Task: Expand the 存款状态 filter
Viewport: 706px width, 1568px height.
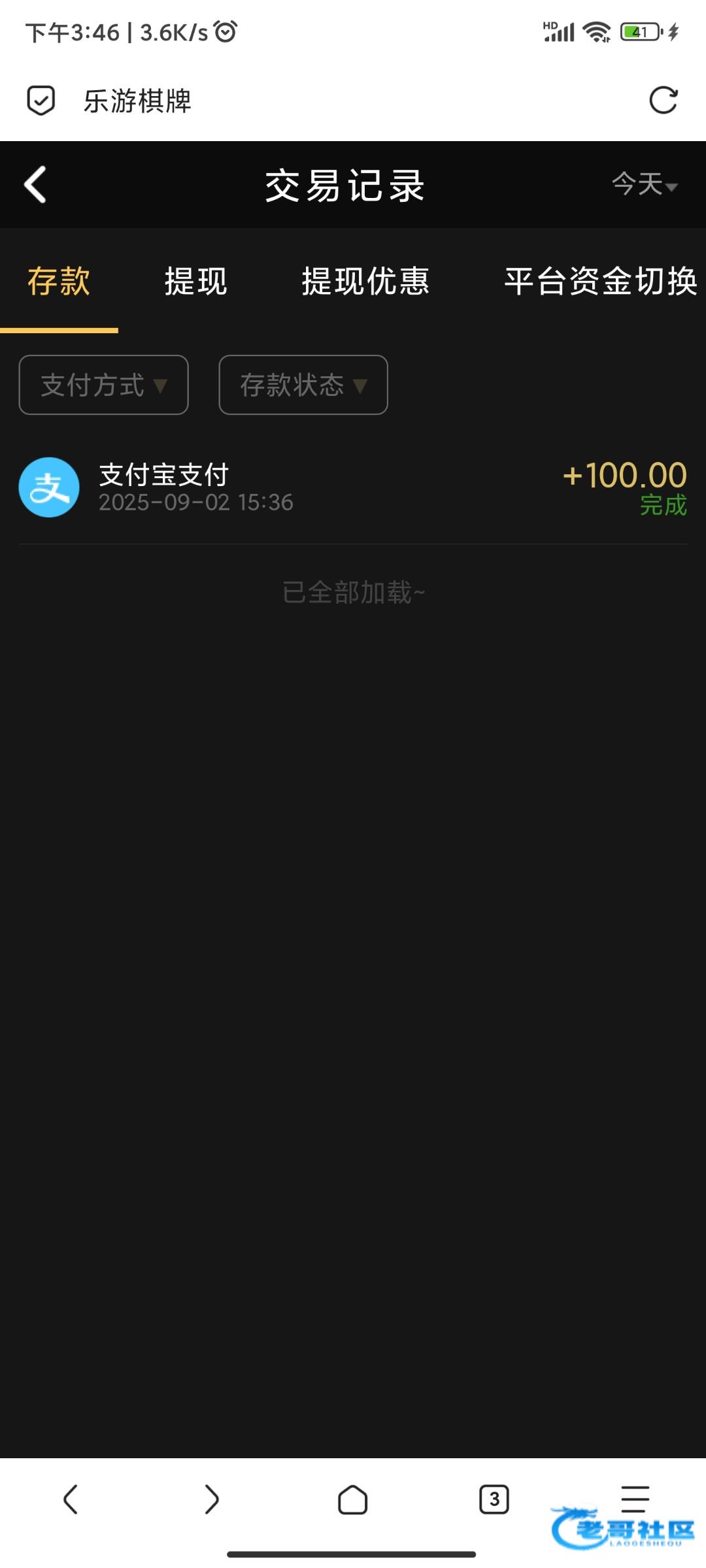Action: click(x=303, y=385)
